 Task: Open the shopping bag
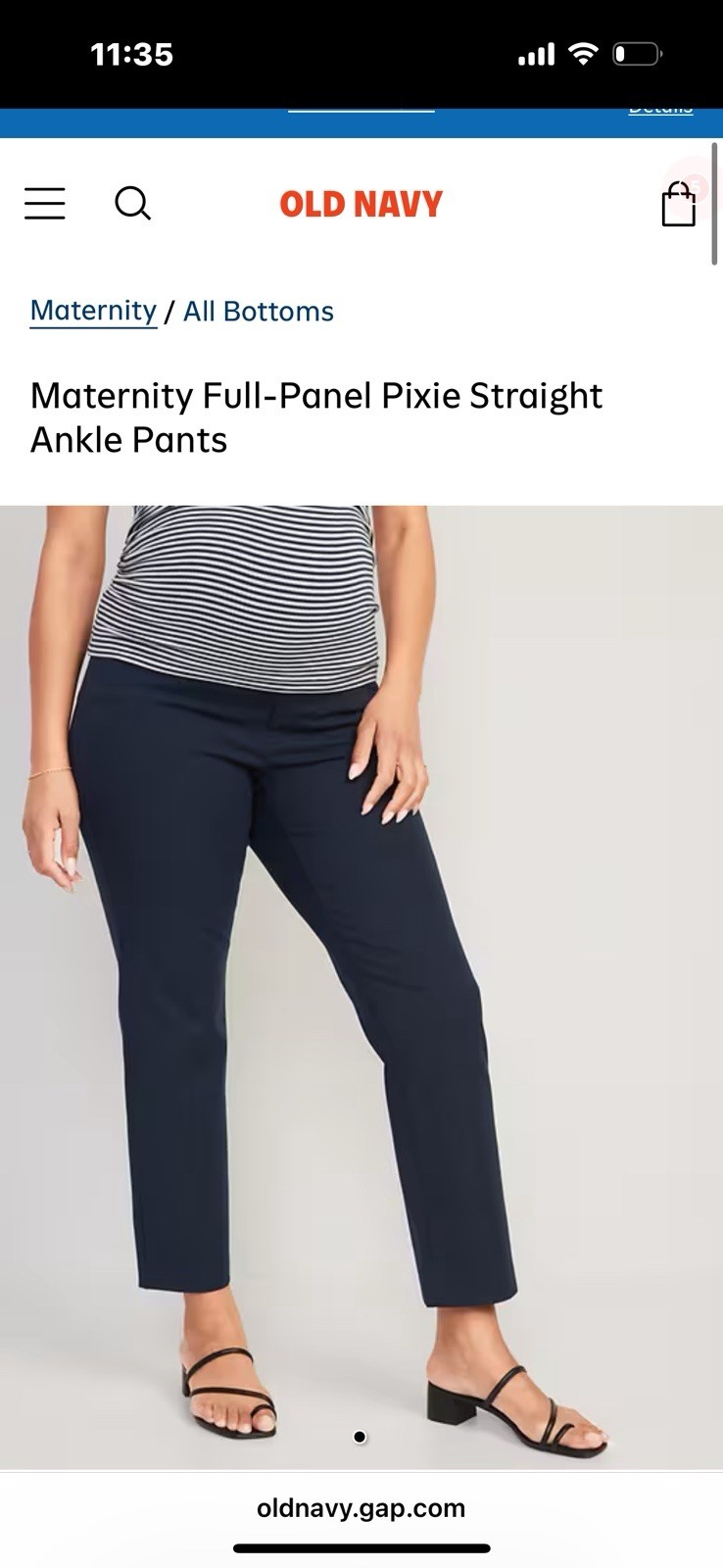click(x=678, y=204)
